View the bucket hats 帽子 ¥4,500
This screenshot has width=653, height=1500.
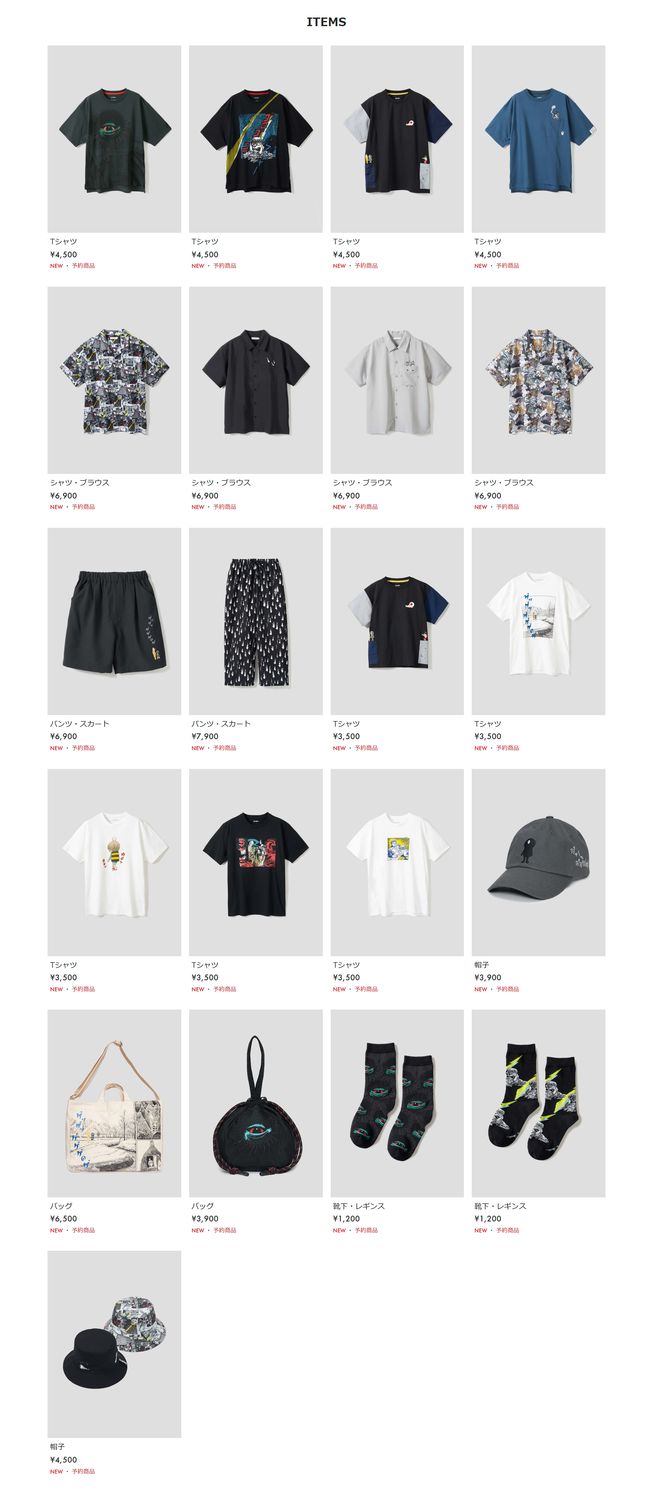114,1344
